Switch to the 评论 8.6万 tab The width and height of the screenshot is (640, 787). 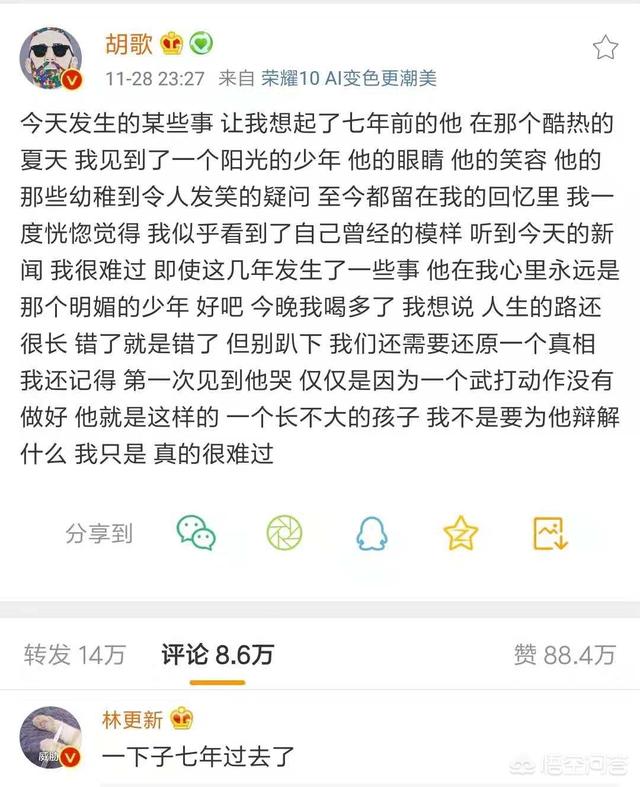pos(217,655)
